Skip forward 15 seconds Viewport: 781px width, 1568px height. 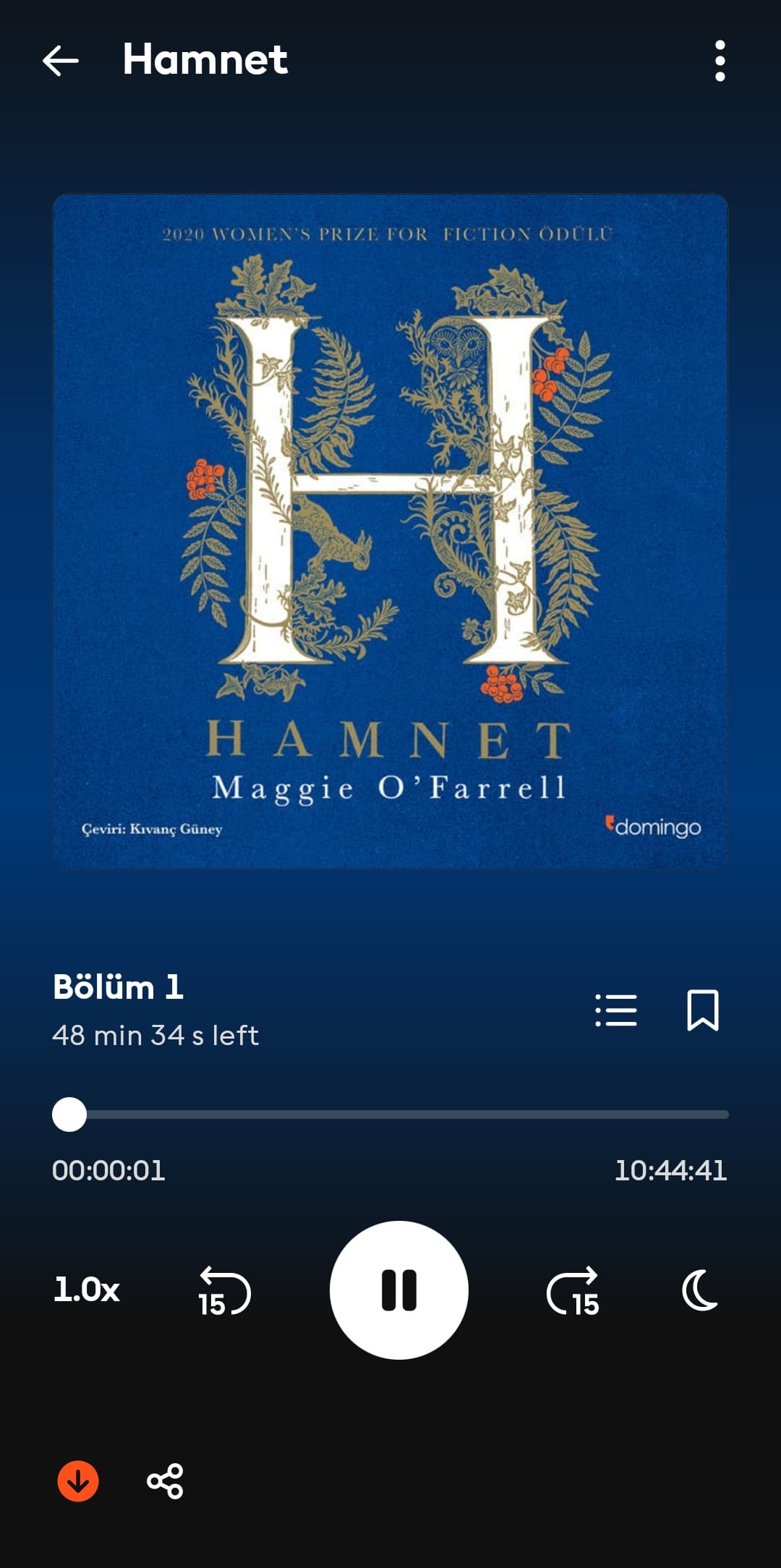pos(573,1291)
